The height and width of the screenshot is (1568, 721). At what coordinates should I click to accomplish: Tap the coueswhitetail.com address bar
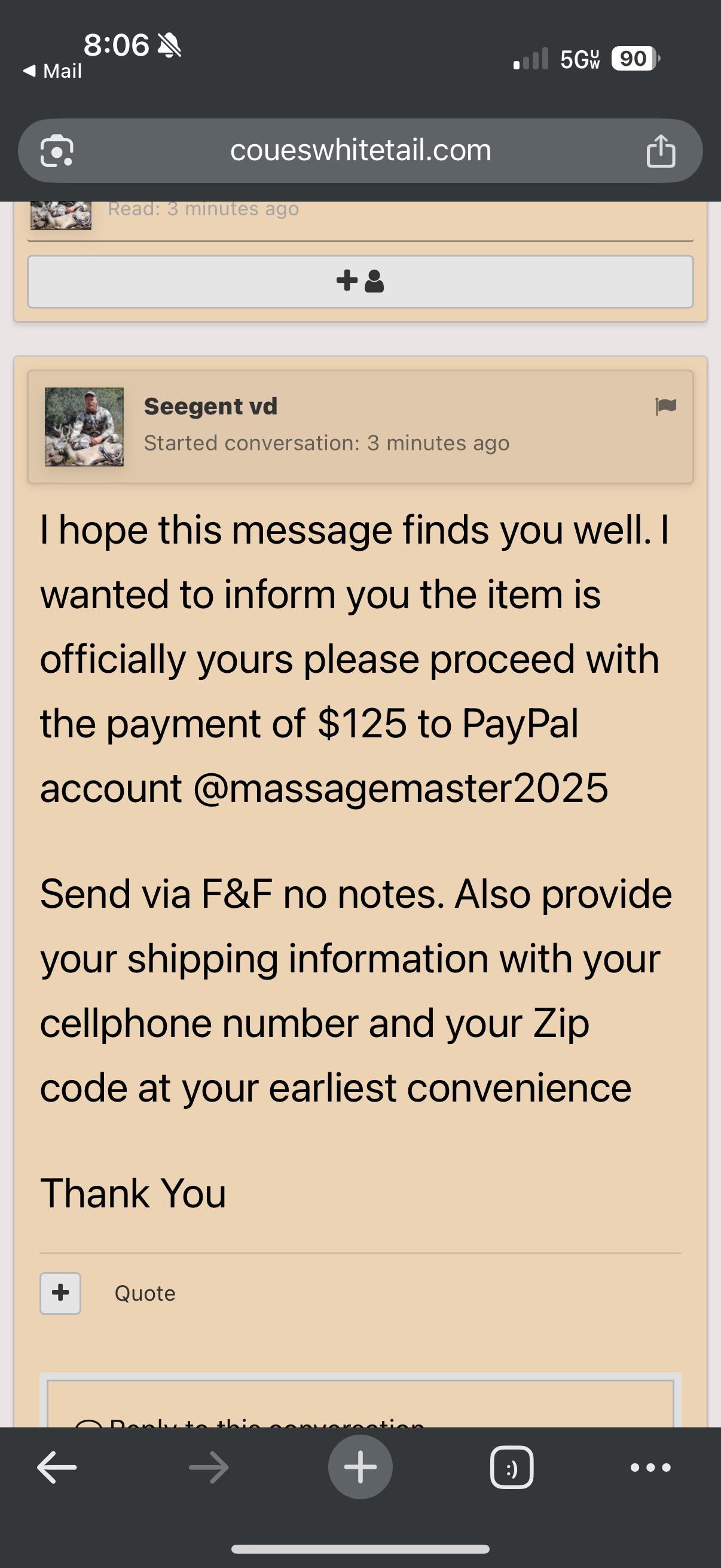360,150
